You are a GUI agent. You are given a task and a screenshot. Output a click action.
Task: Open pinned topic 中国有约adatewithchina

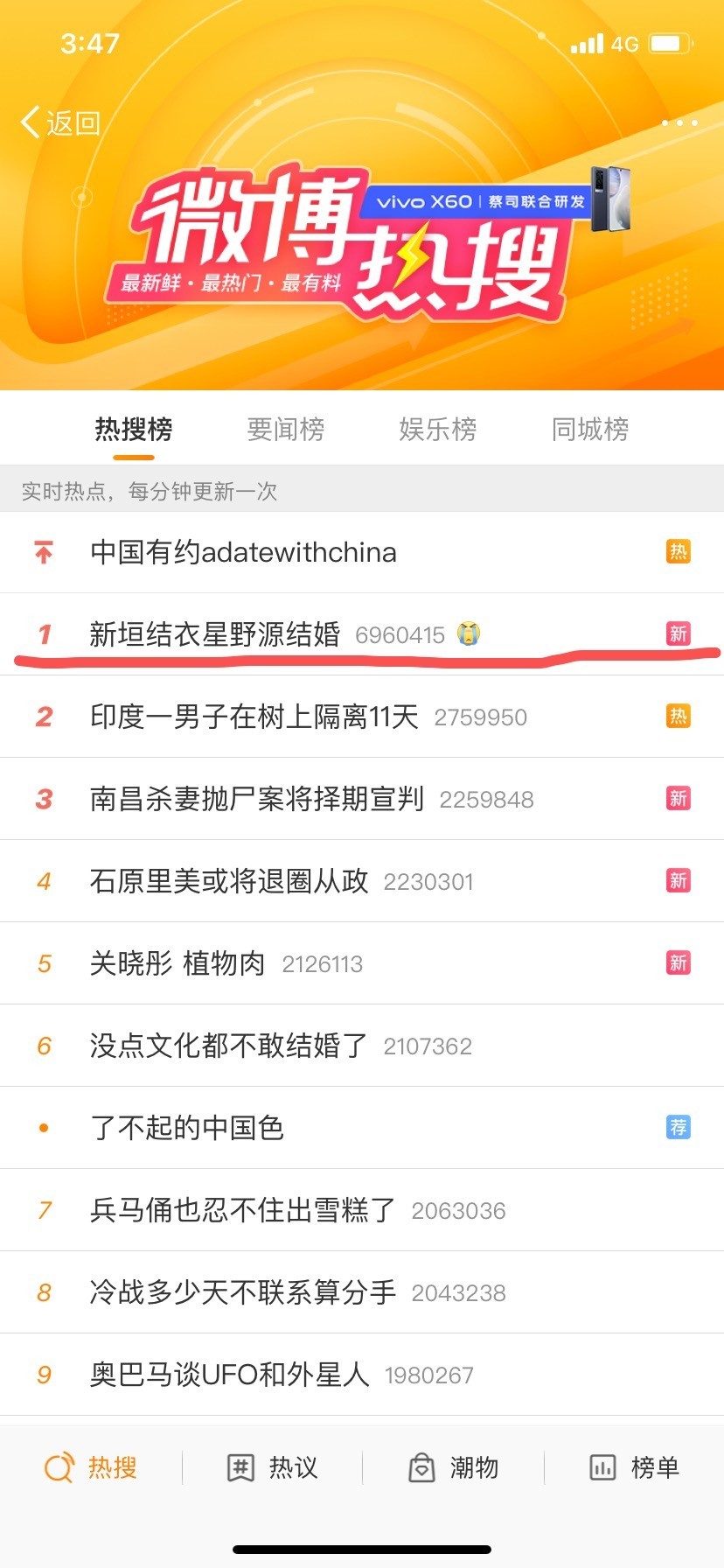(x=243, y=552)
